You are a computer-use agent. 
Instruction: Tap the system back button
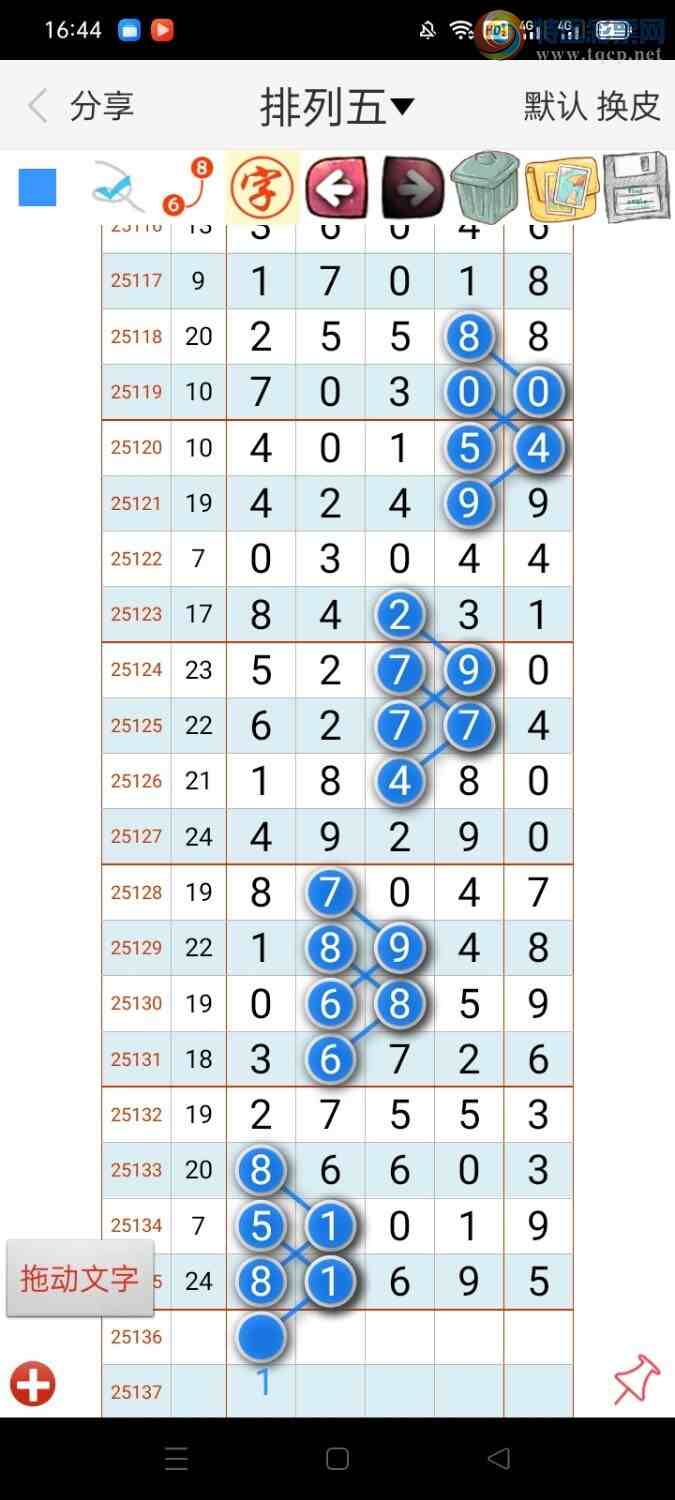click(x=498, y=1458)
